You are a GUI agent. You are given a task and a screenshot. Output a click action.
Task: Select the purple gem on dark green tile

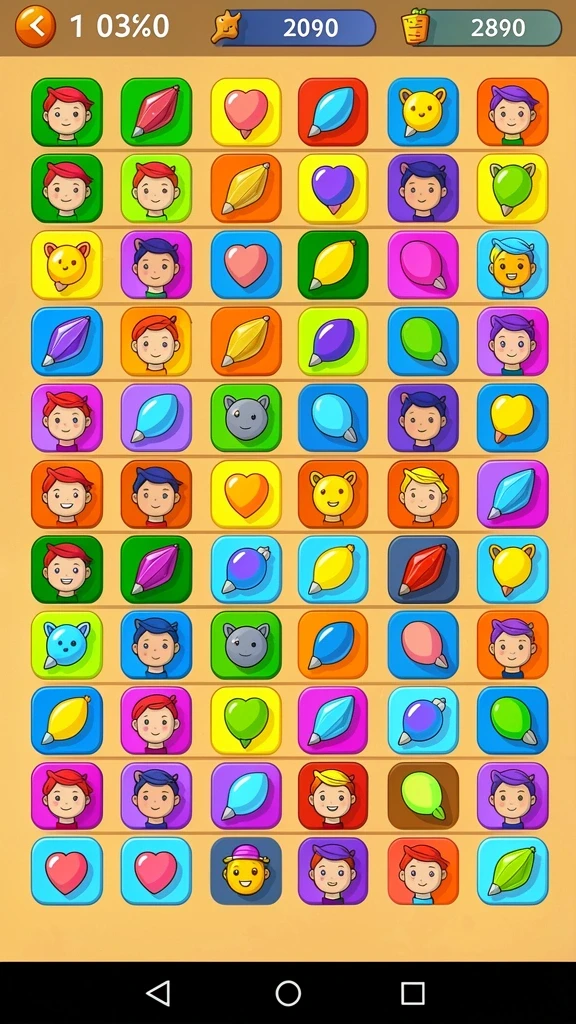click(156, 569)
